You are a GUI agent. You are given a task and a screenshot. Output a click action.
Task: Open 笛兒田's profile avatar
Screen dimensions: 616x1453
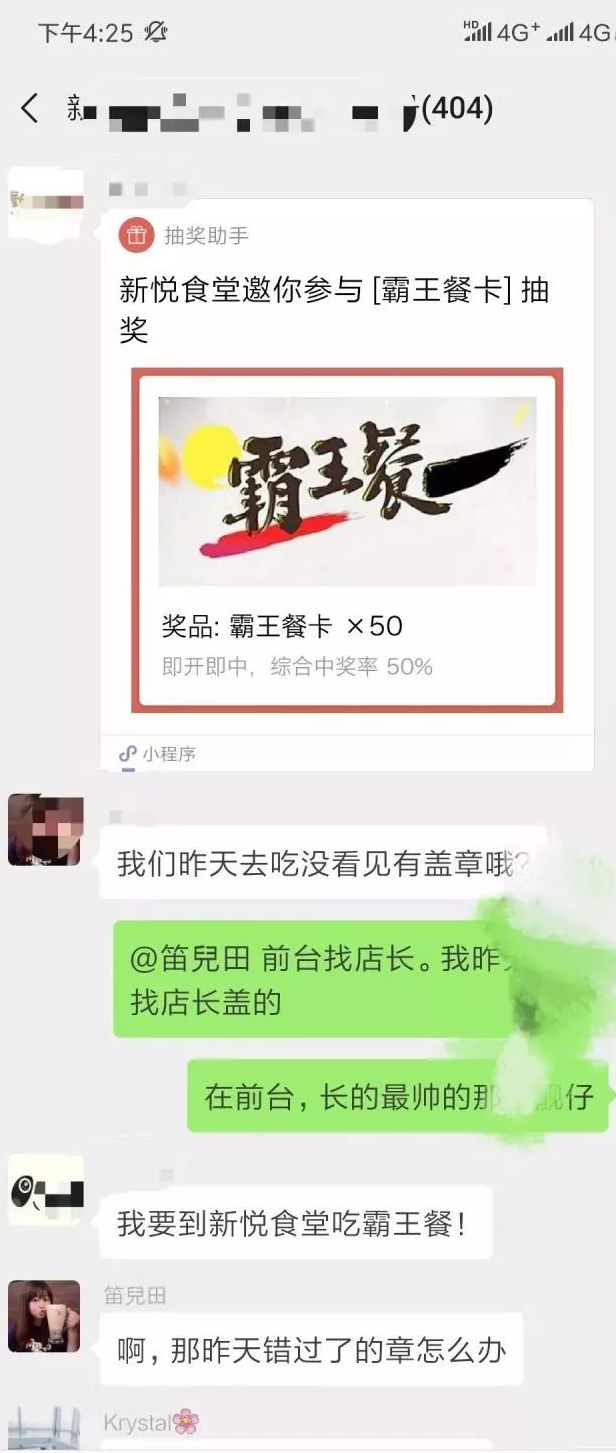(x=44, y=1315)
